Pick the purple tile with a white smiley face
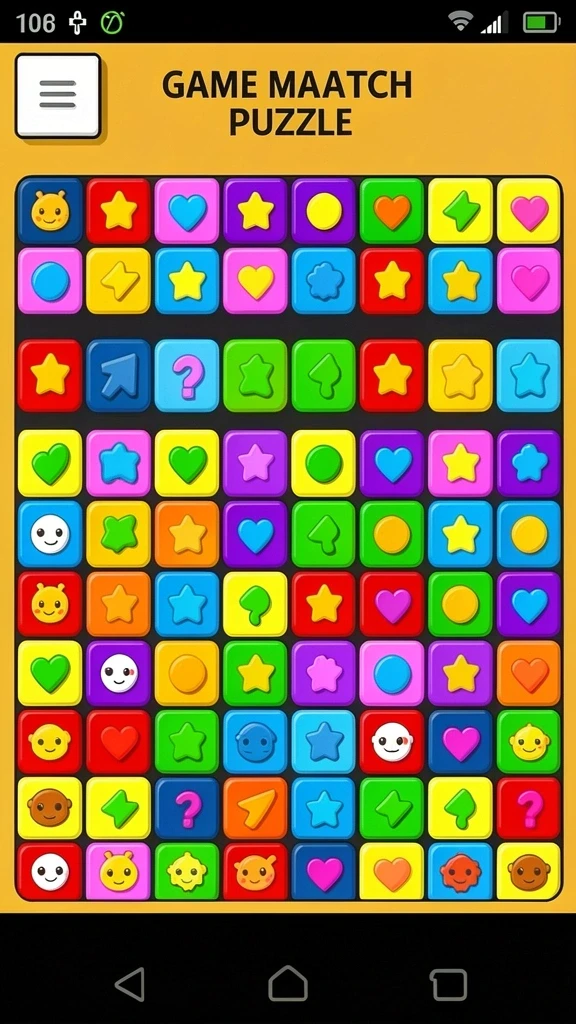Image resolution: width=576 pixels, height=1024 pixels. coord(119,673)
